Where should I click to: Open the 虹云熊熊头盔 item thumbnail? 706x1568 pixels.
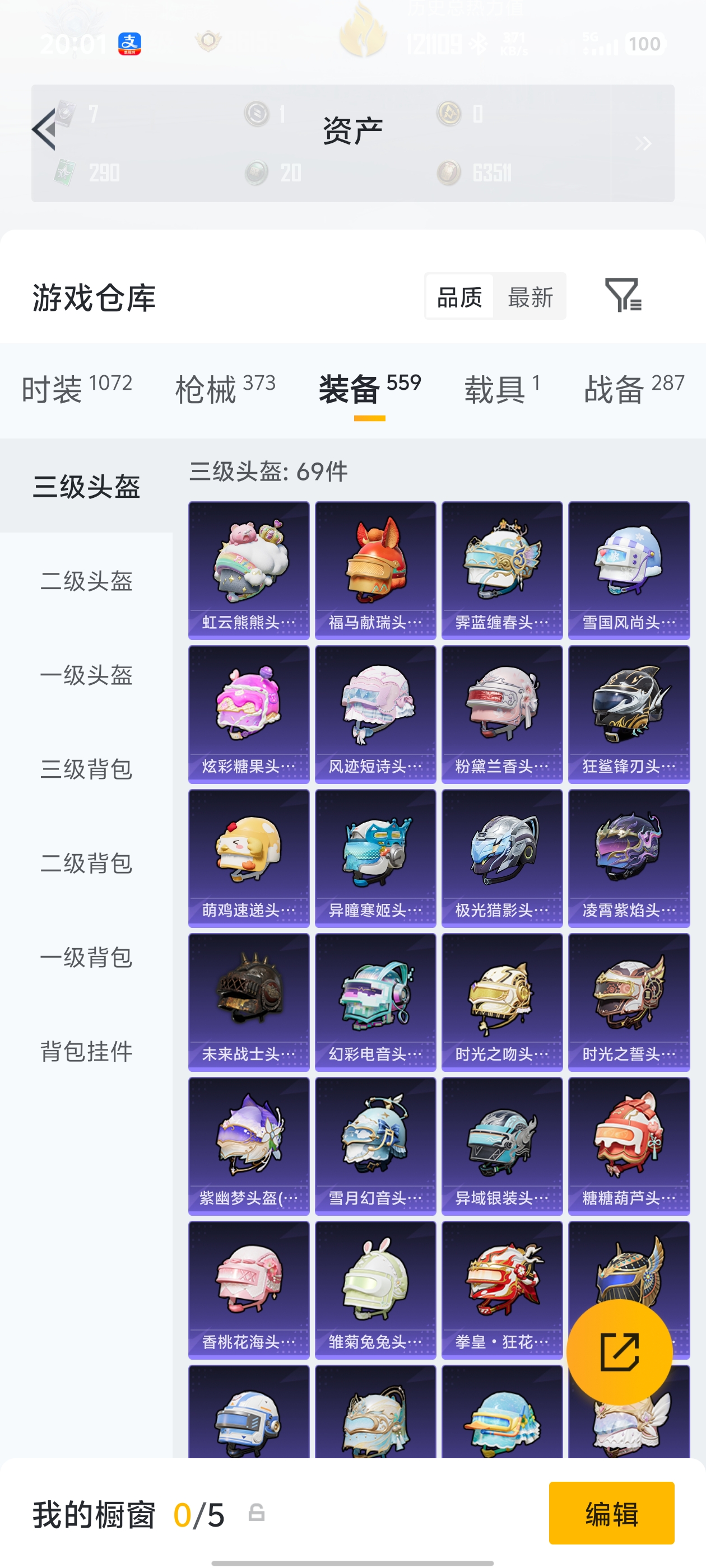pyautogui.click(x=248, y=569)
